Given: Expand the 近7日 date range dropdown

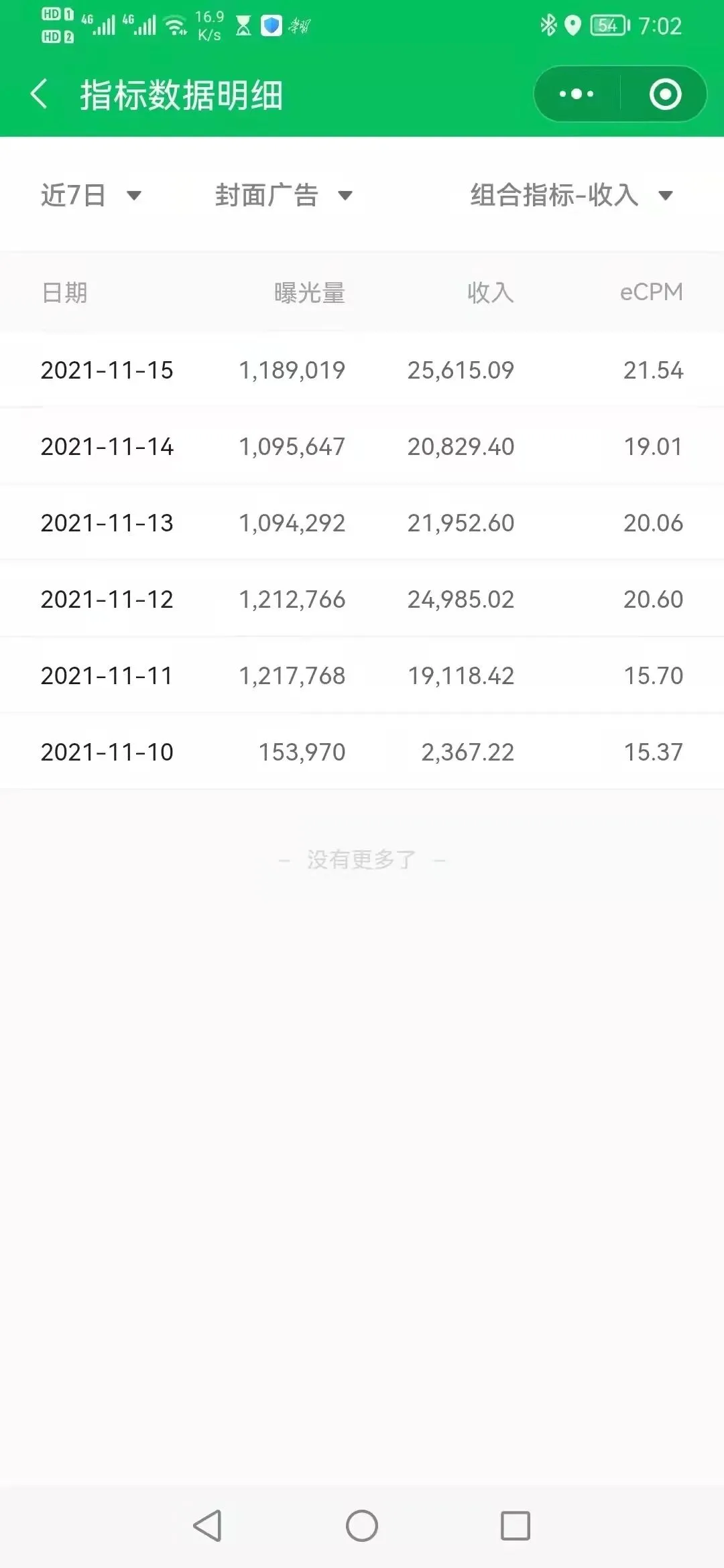Looking at the screenshot, I should [x=90, y=196].
